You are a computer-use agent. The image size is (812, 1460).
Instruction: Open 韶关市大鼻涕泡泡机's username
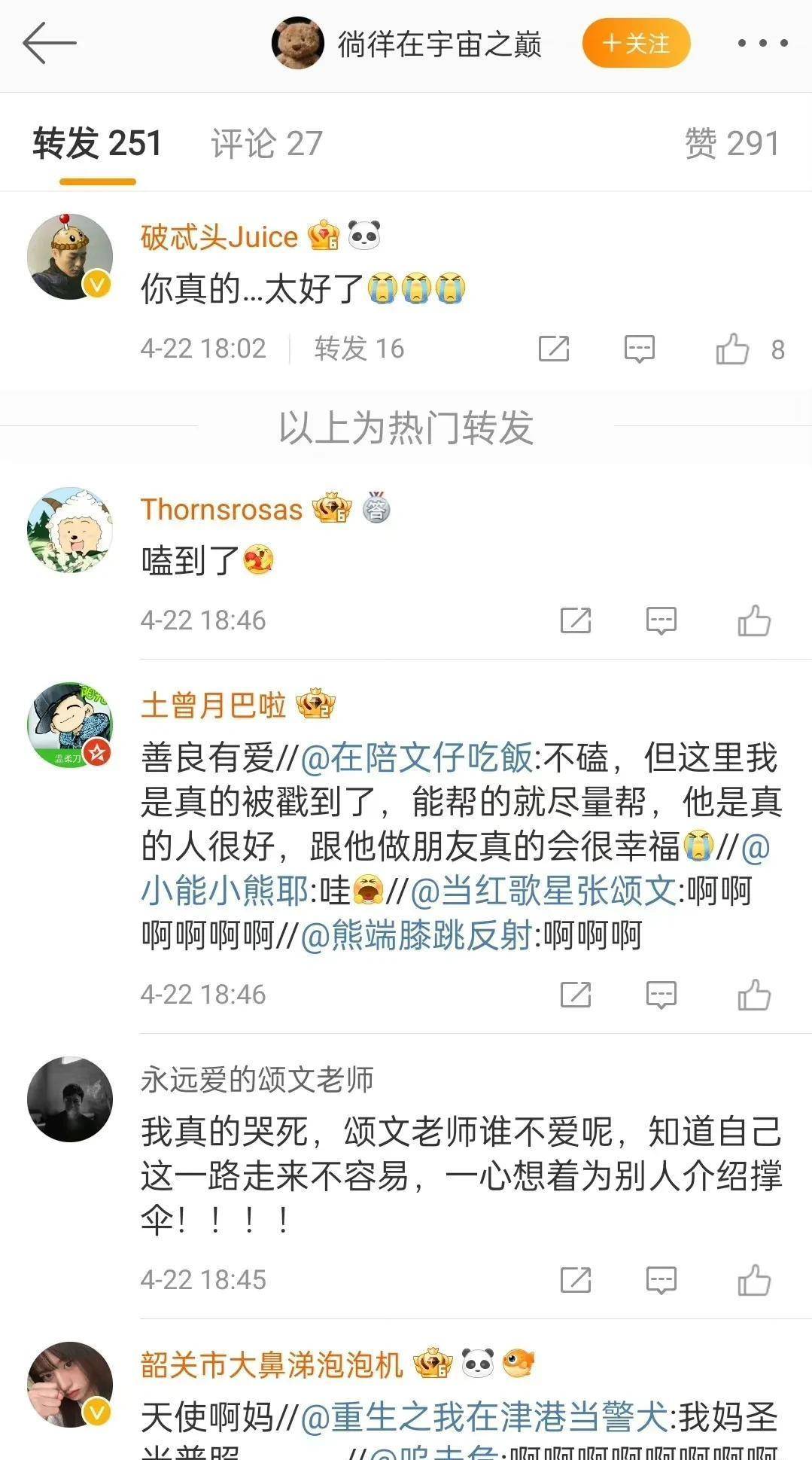272,1364
